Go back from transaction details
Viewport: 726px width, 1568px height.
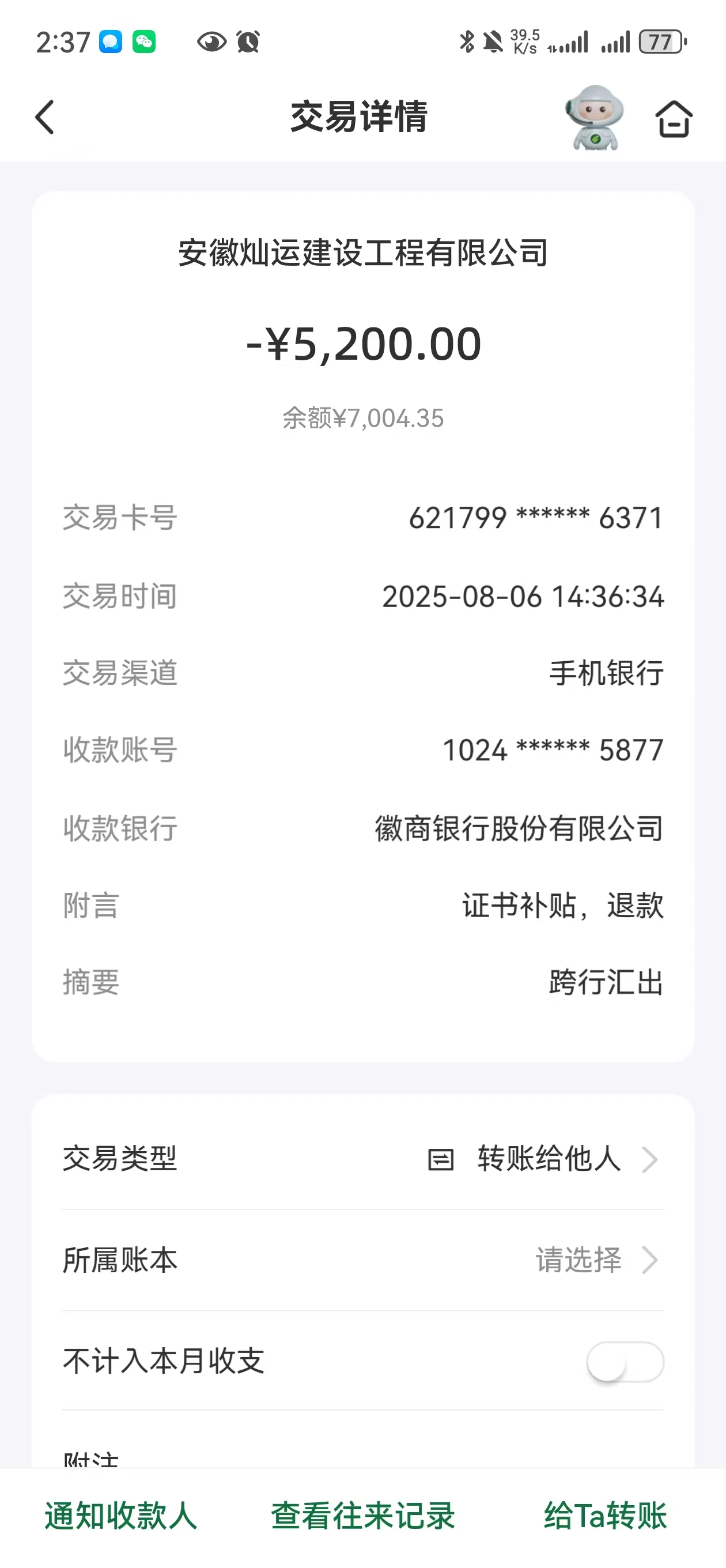tap(45, 117)
